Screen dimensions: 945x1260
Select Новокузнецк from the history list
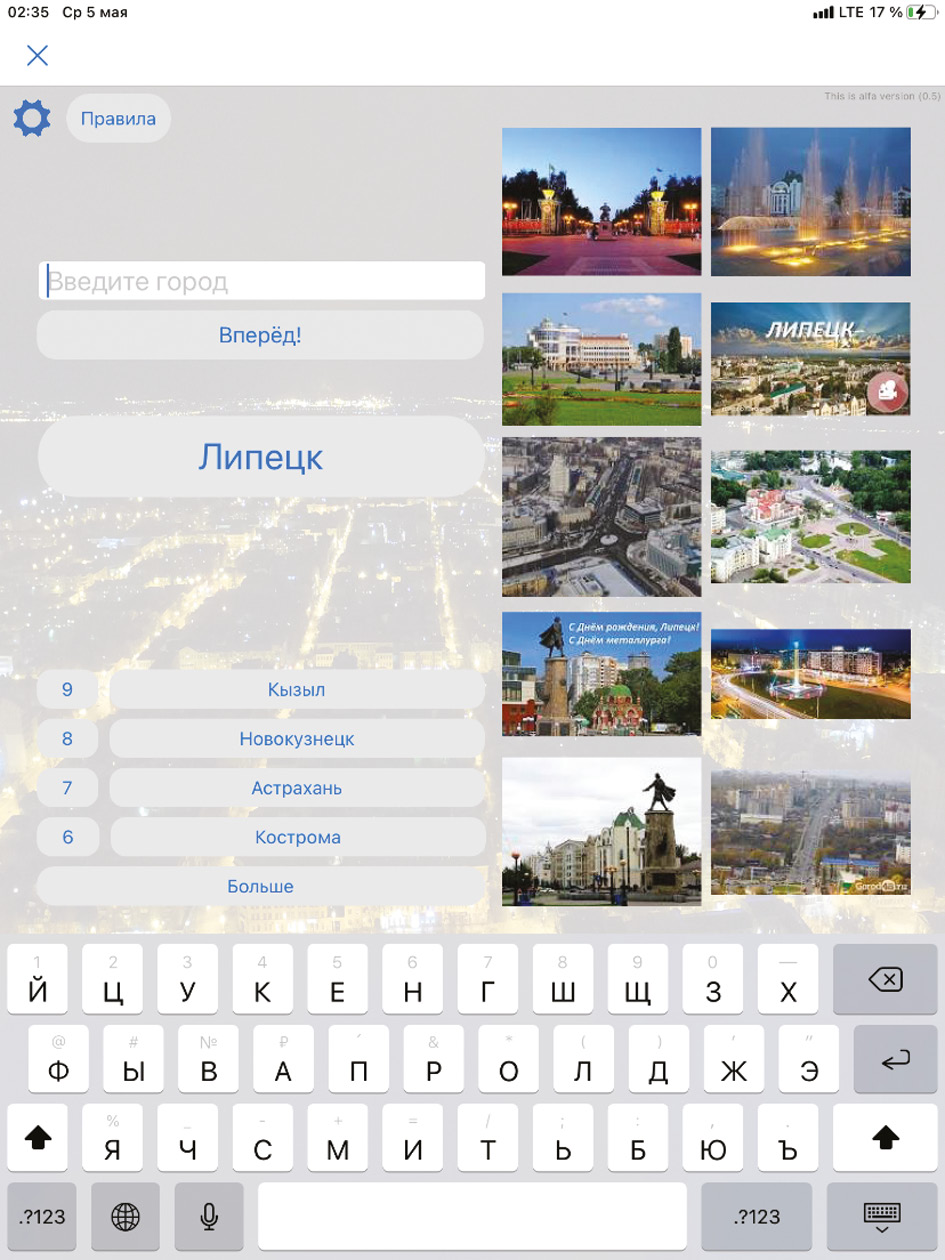point(297,739)
